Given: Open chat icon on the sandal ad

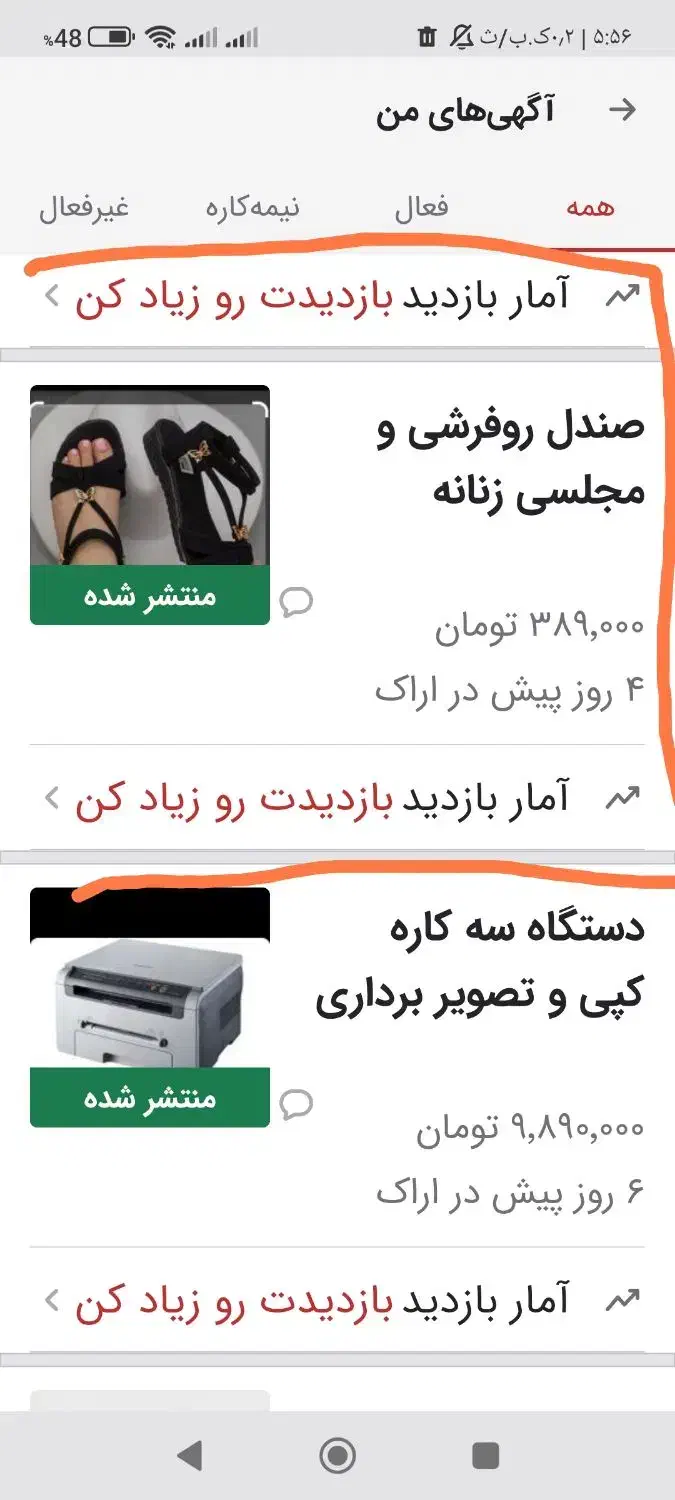Looking at the screenshot, I should click(296, 601).
